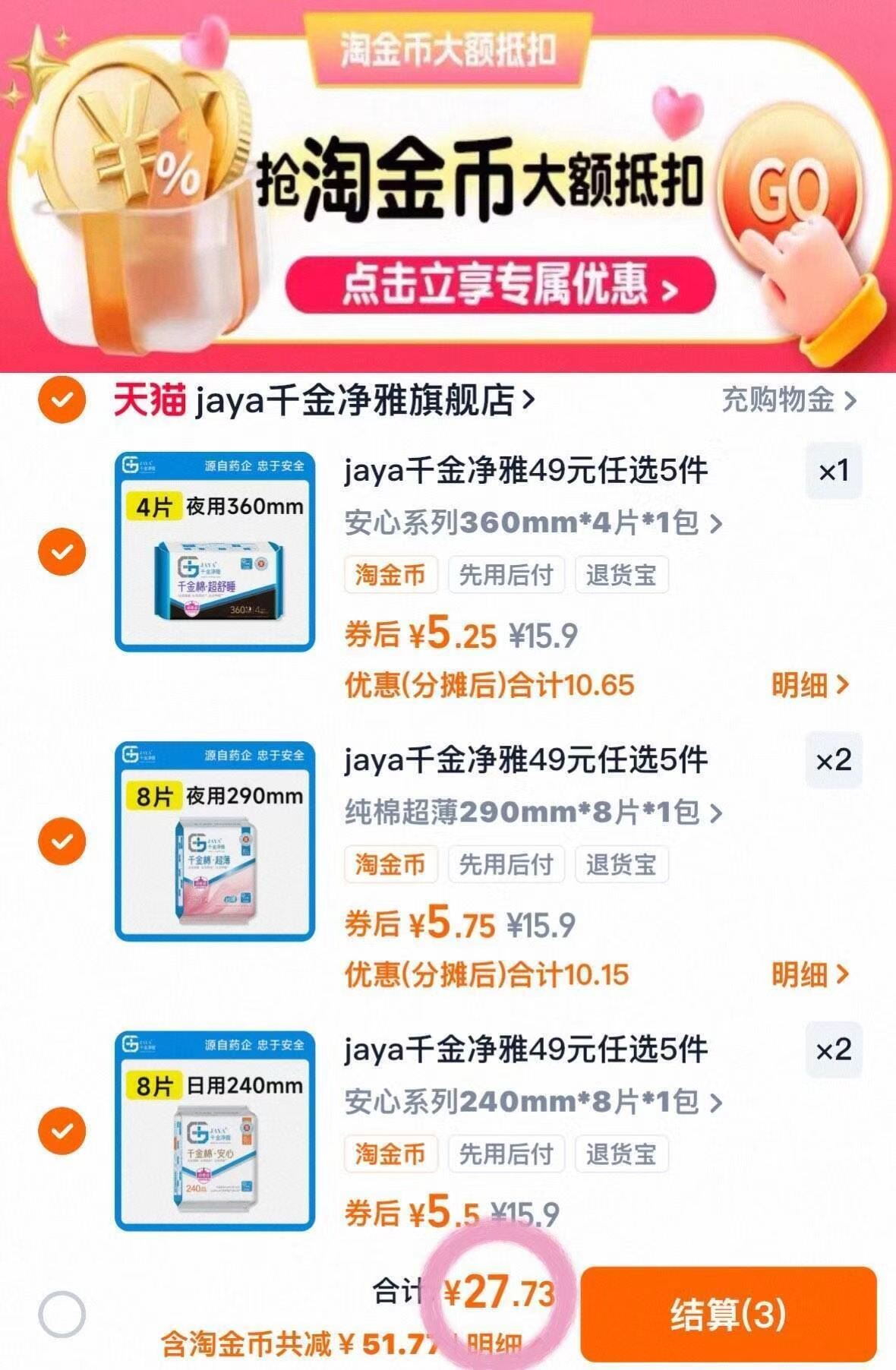The height and width of the screenshot is (1370, 896).
Task: Open SKU options for 安心系列360mm*4片*1包
Action: pos(532,521)
